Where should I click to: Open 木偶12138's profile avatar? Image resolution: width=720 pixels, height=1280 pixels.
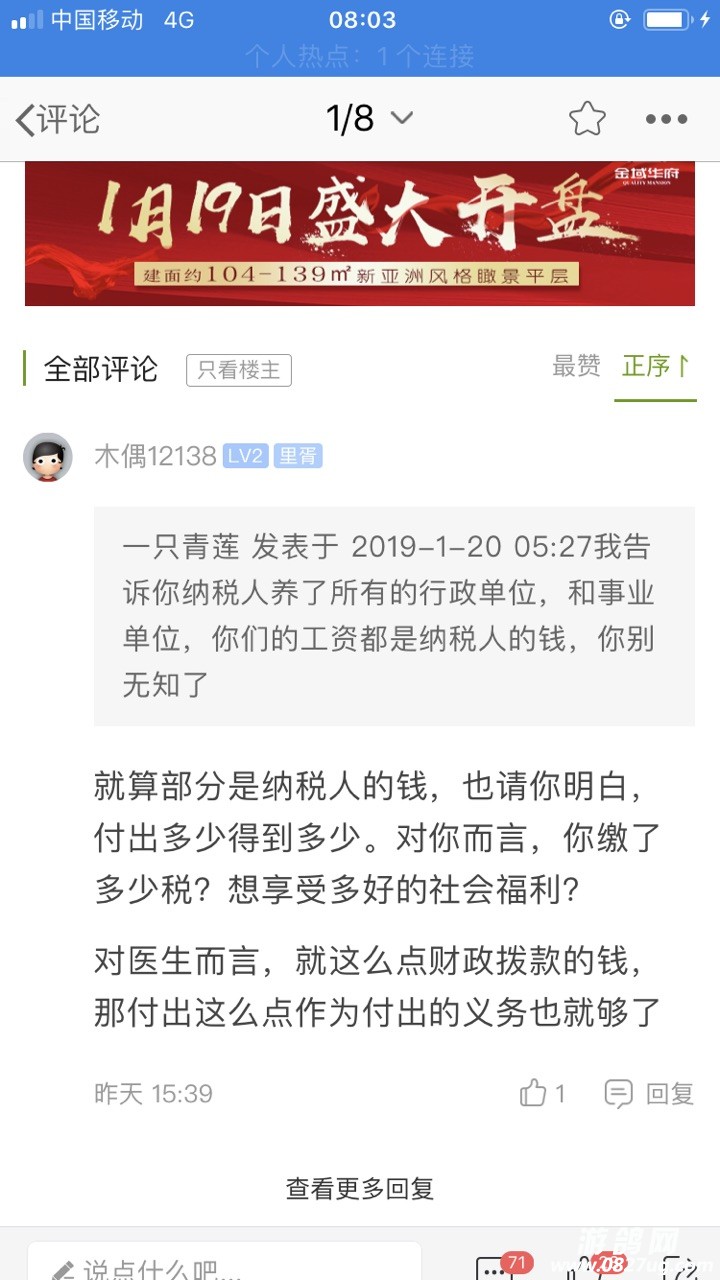[x=48, y=457]
